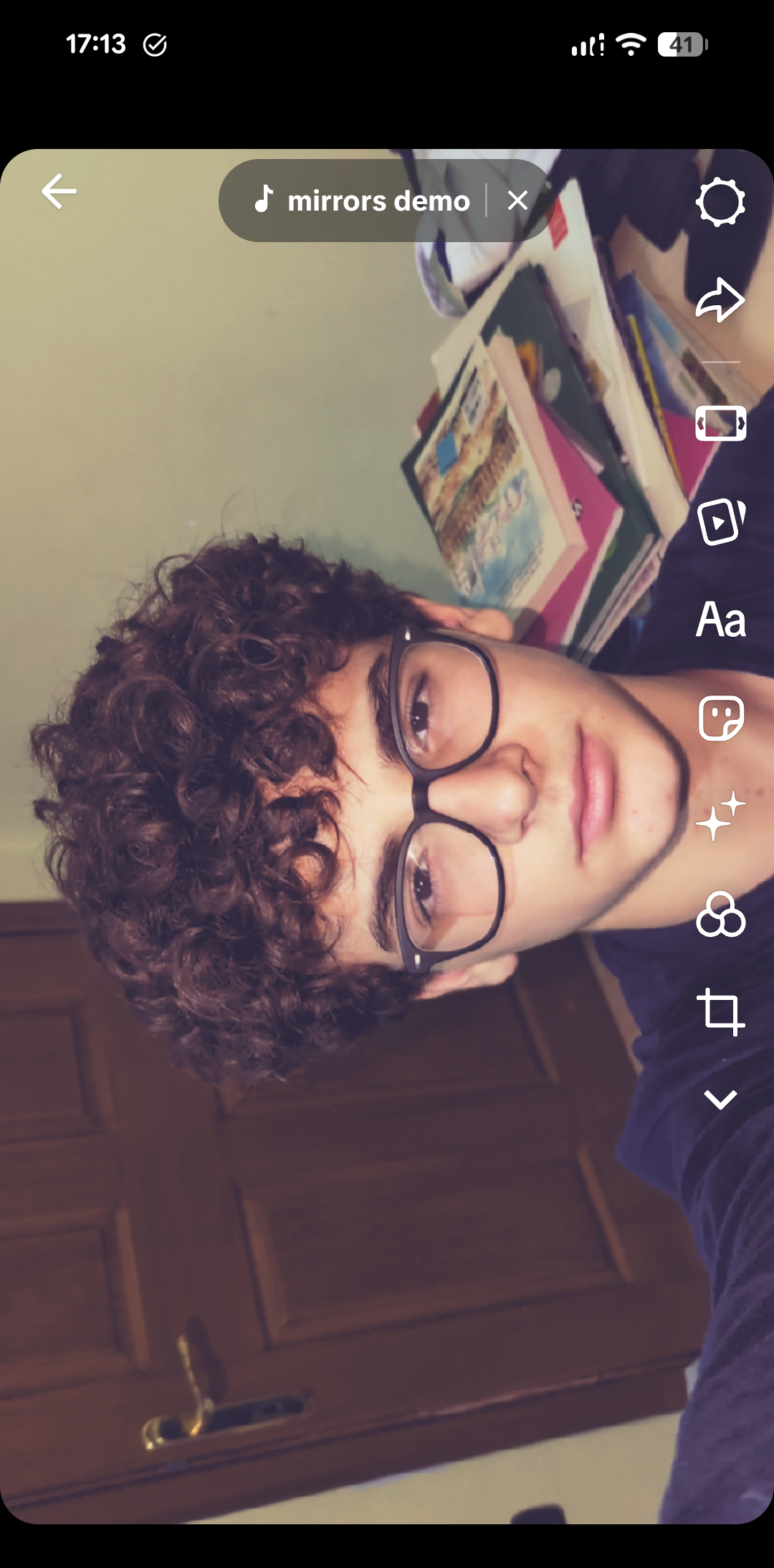
Task: Expand more tools with the chevron
Action: [720, 1099]
